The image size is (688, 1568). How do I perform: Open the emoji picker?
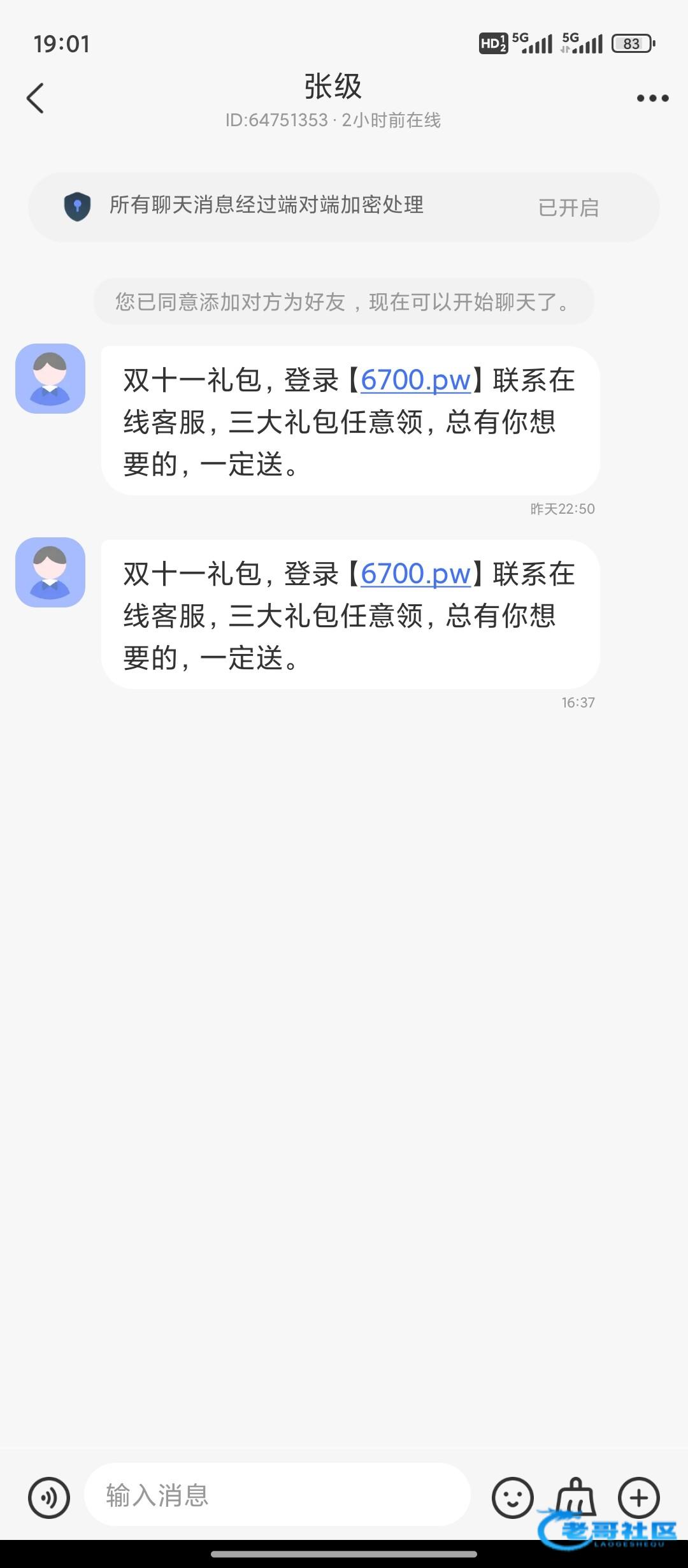coord(512,1497)
